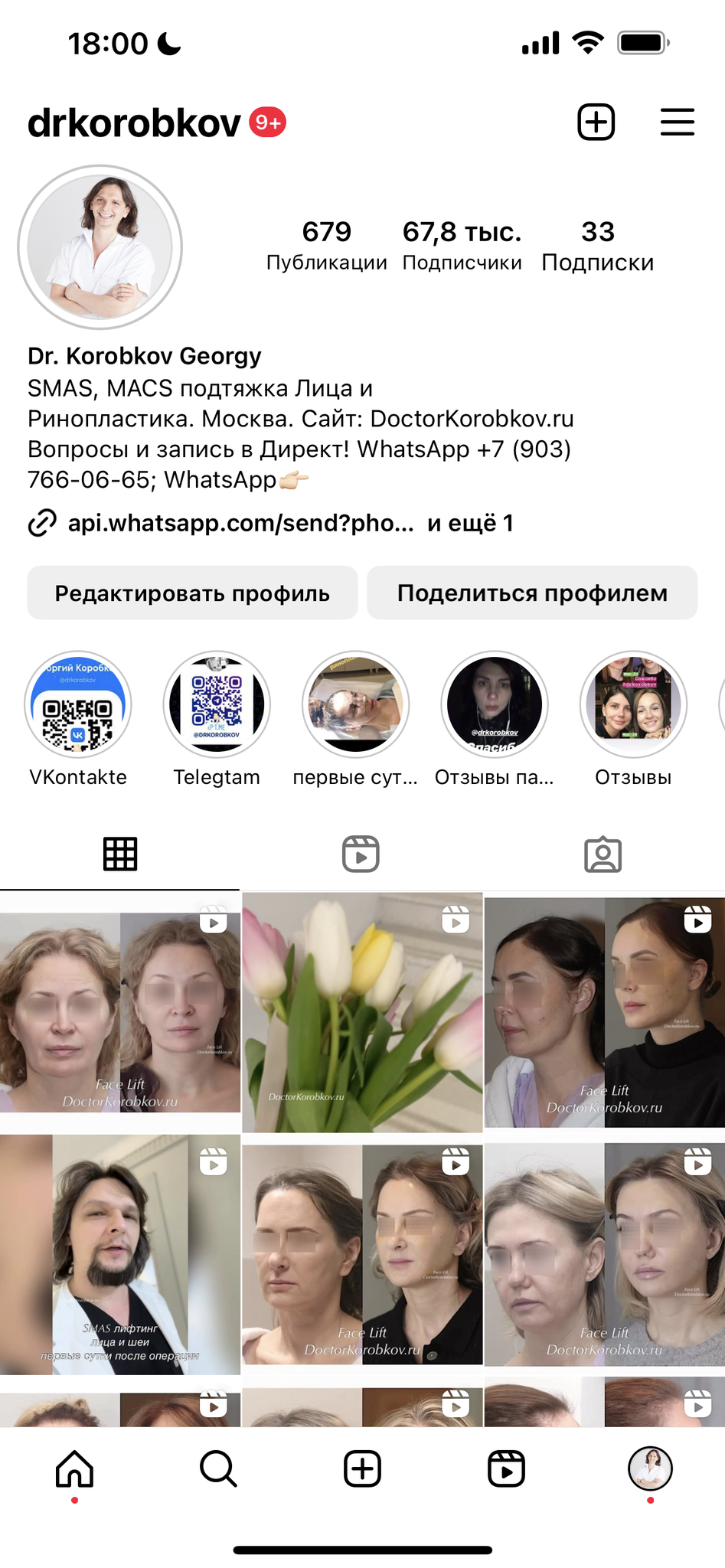
Task: Open the VKontakte story highlight
Action: (78, 704)
